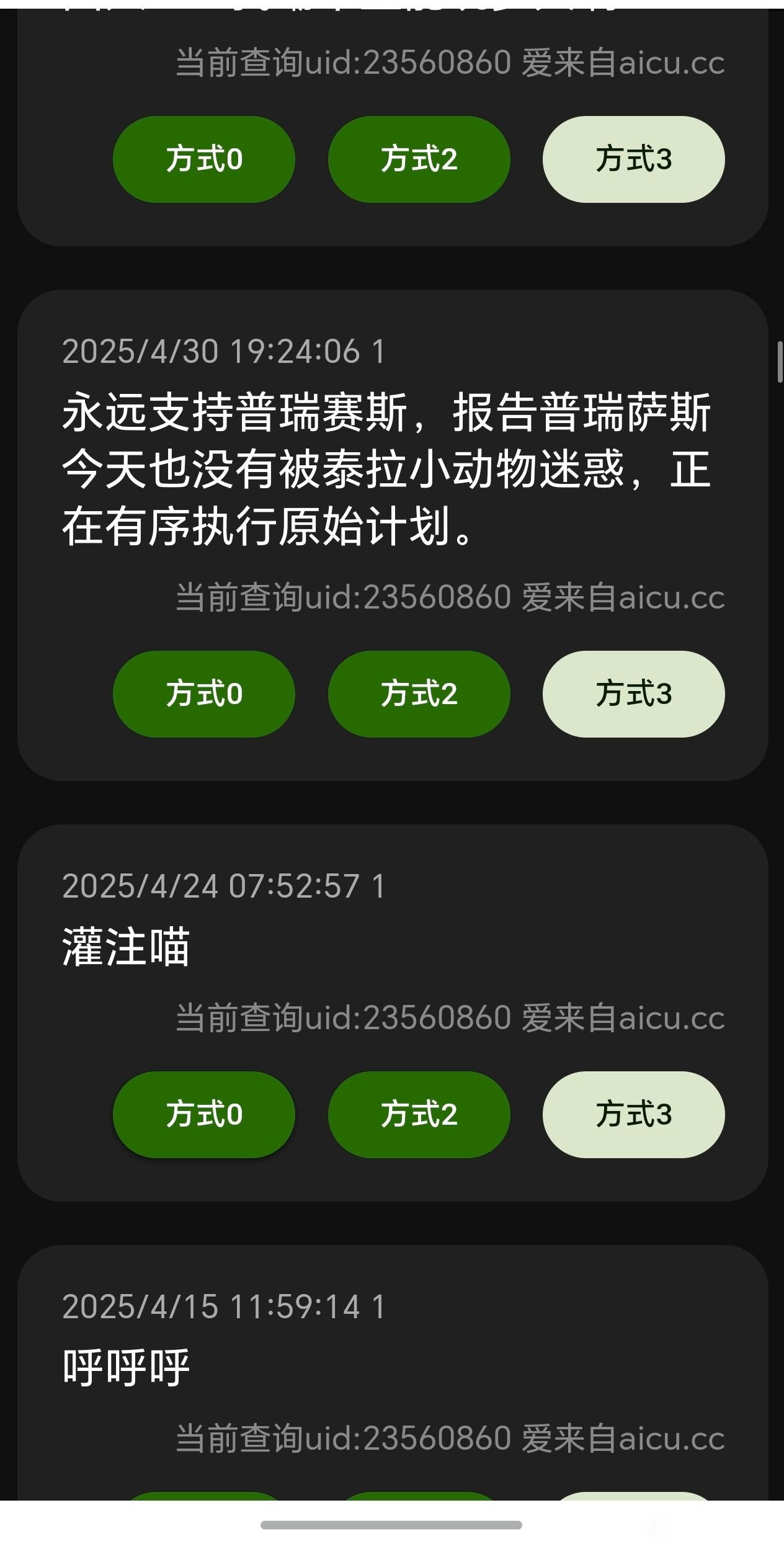Select 方式2 under the 灌注喵 comment
Image resolution: width=784 pixels, height=1549 pixels.
[419, 1114]
